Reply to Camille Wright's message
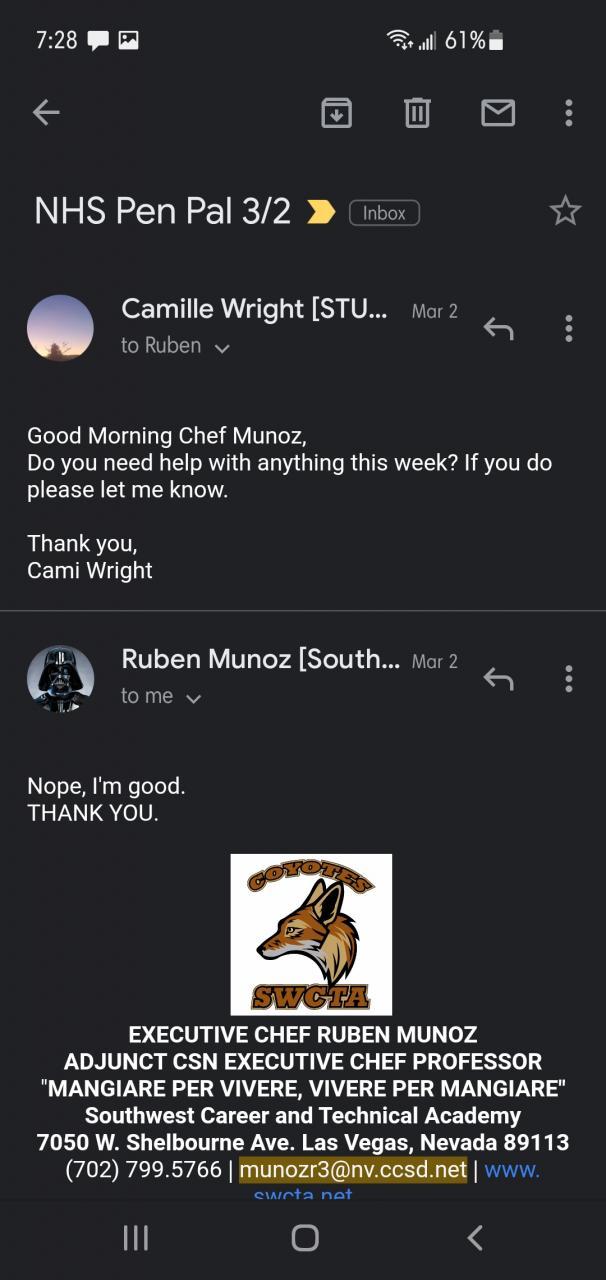 coord(498,328)
